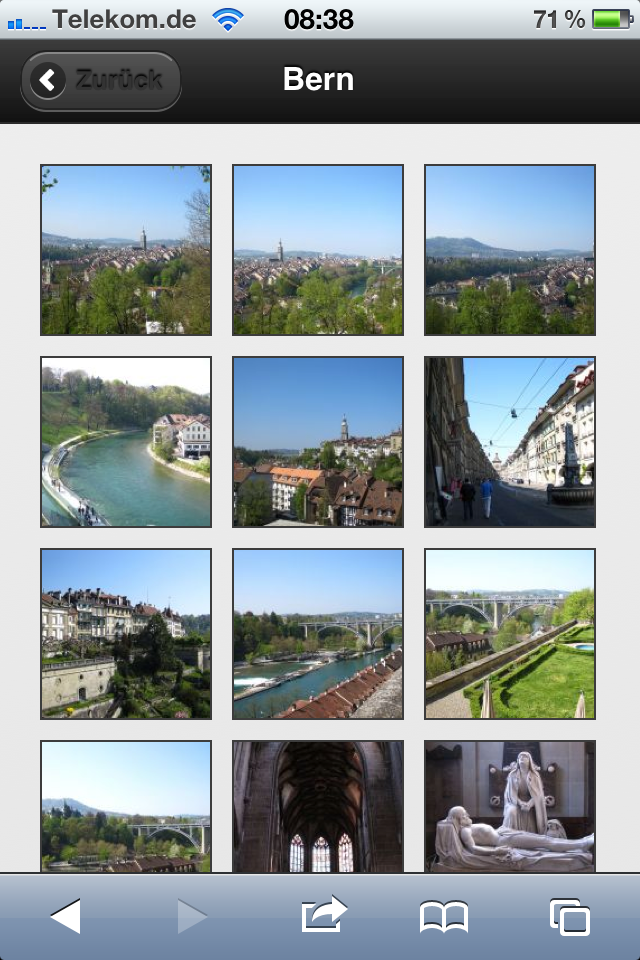Show open browser pages

pyautogui.click(x=569, y=916)
